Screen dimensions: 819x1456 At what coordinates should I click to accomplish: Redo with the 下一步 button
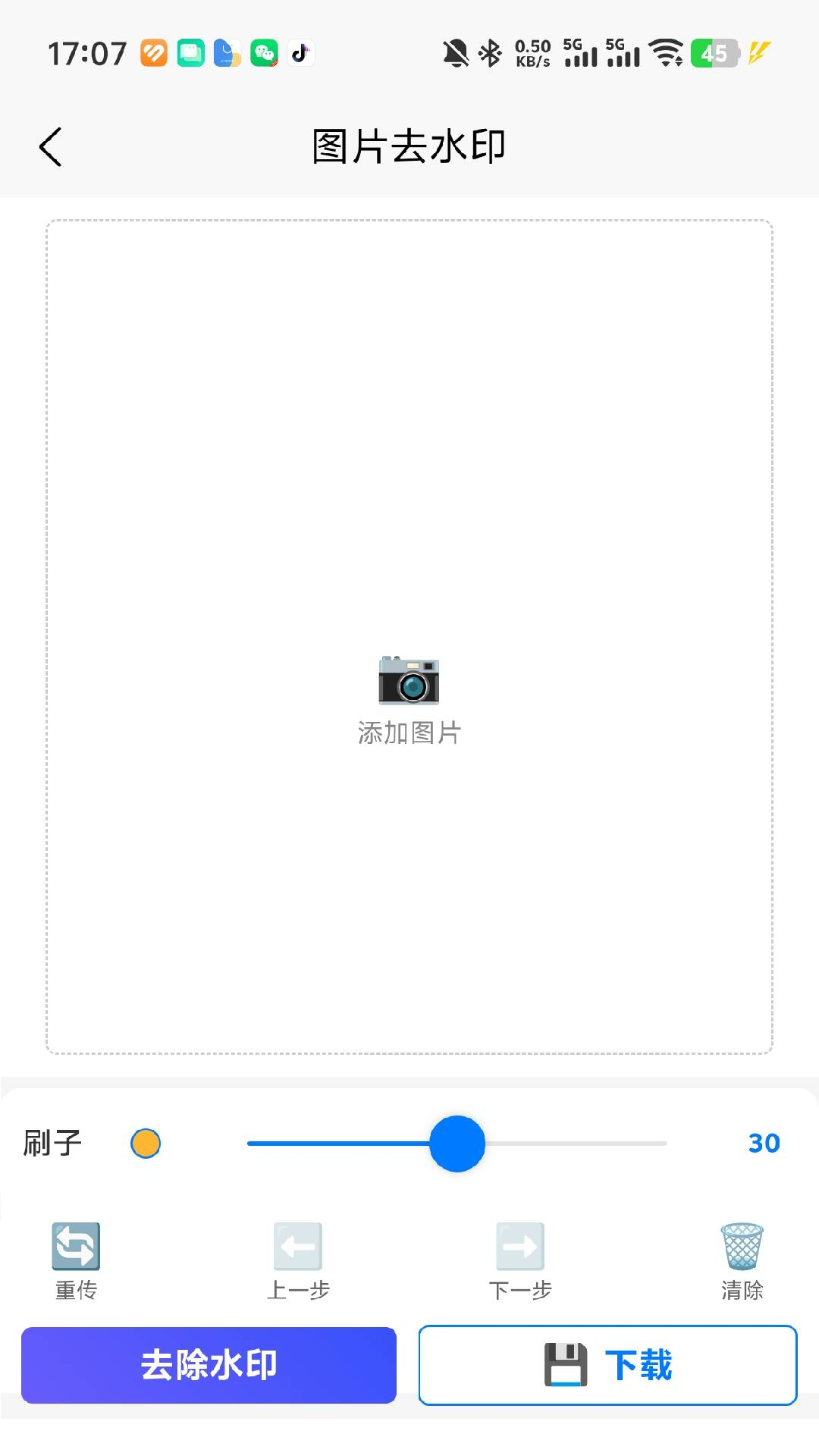(520, 1260)
